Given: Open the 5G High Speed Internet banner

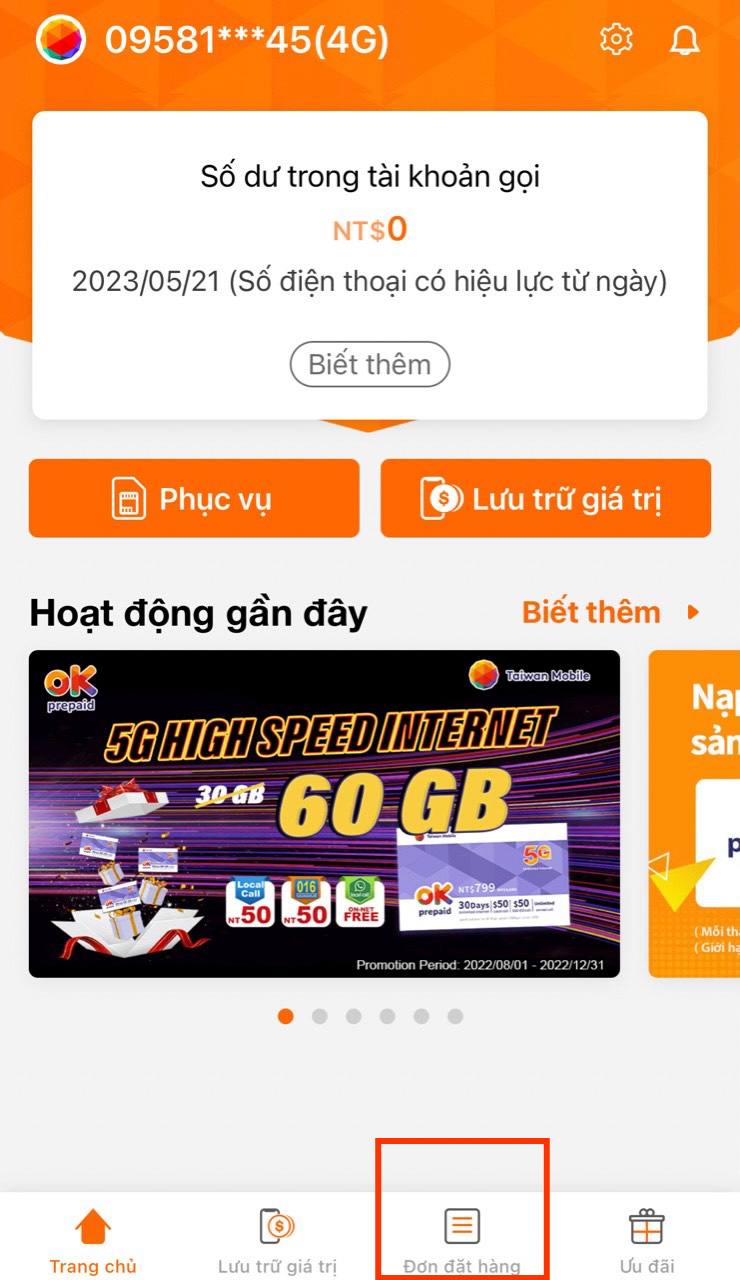Looking at the screenshot, I should coord(324,813).
